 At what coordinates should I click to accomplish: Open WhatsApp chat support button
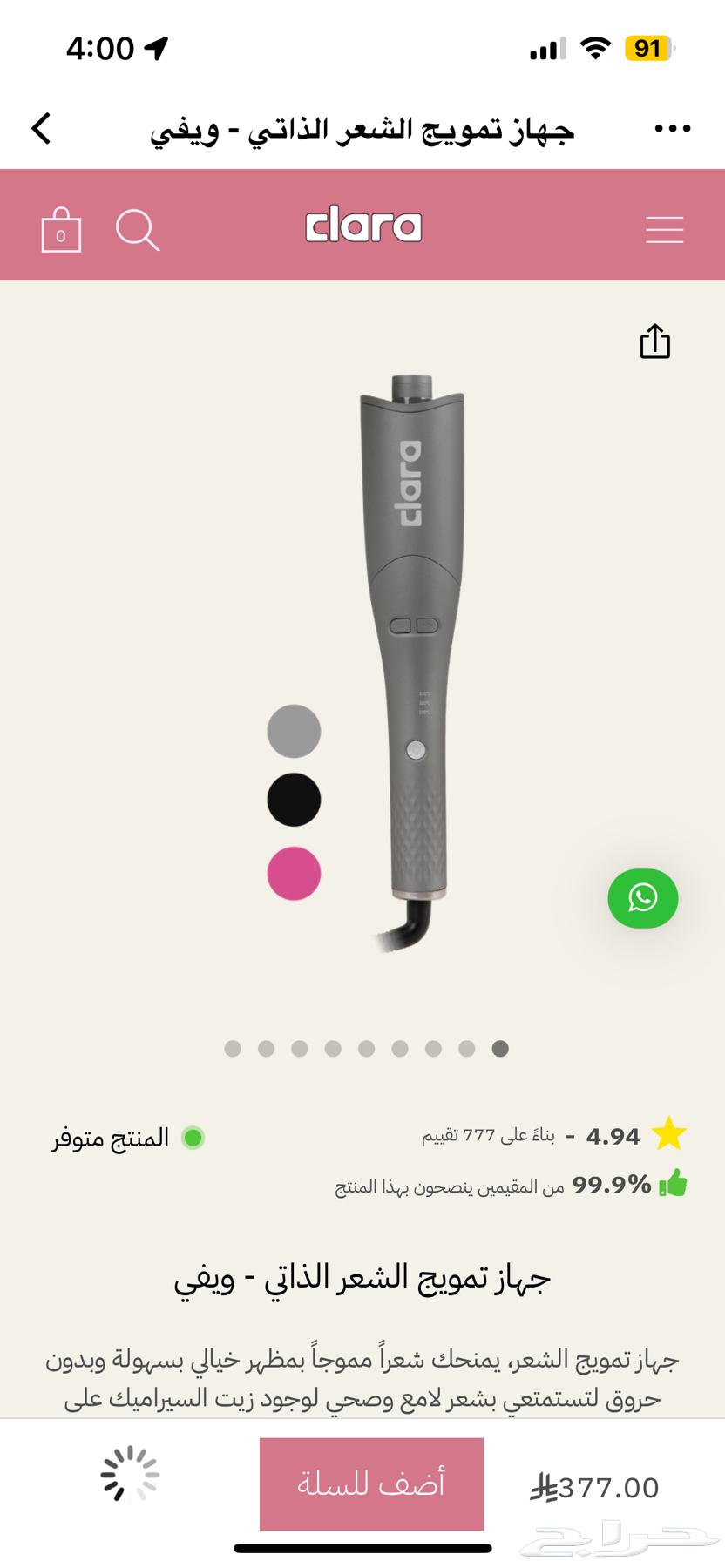(x=643, y=898)
